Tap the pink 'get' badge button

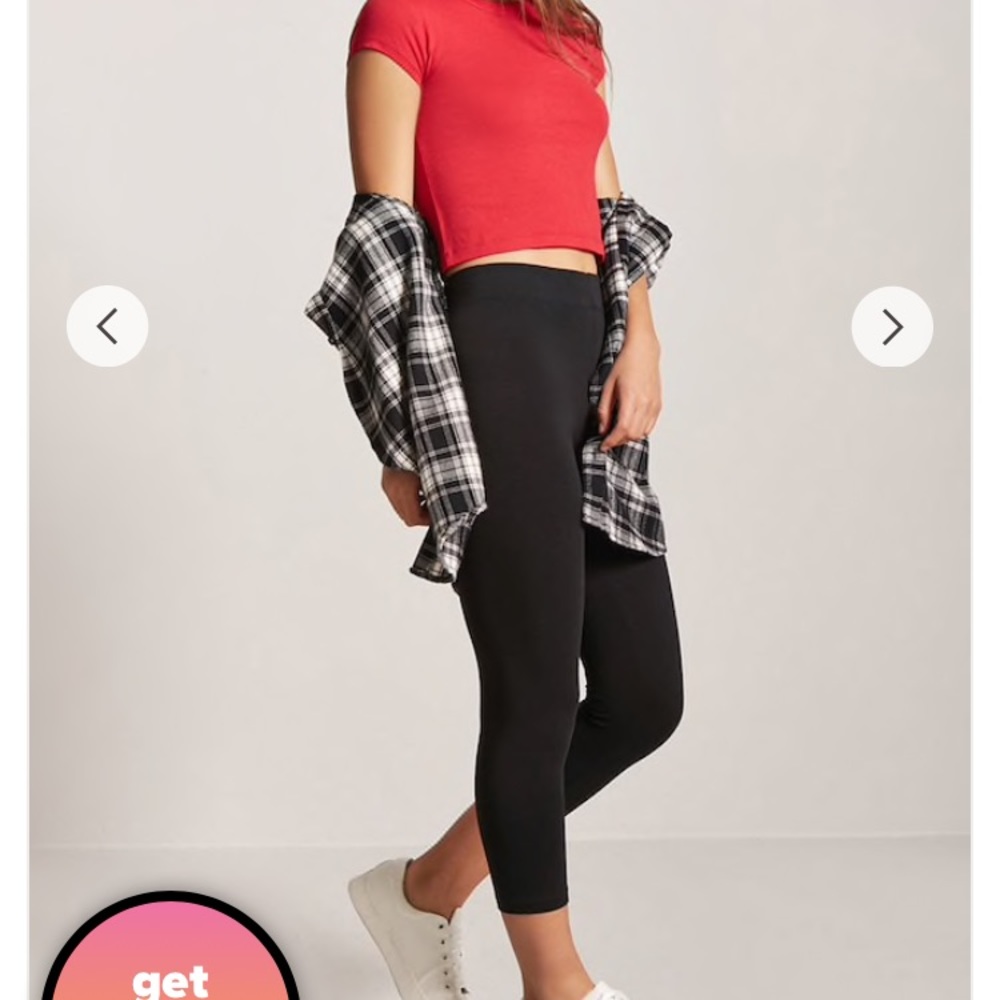tap(169, 960)
